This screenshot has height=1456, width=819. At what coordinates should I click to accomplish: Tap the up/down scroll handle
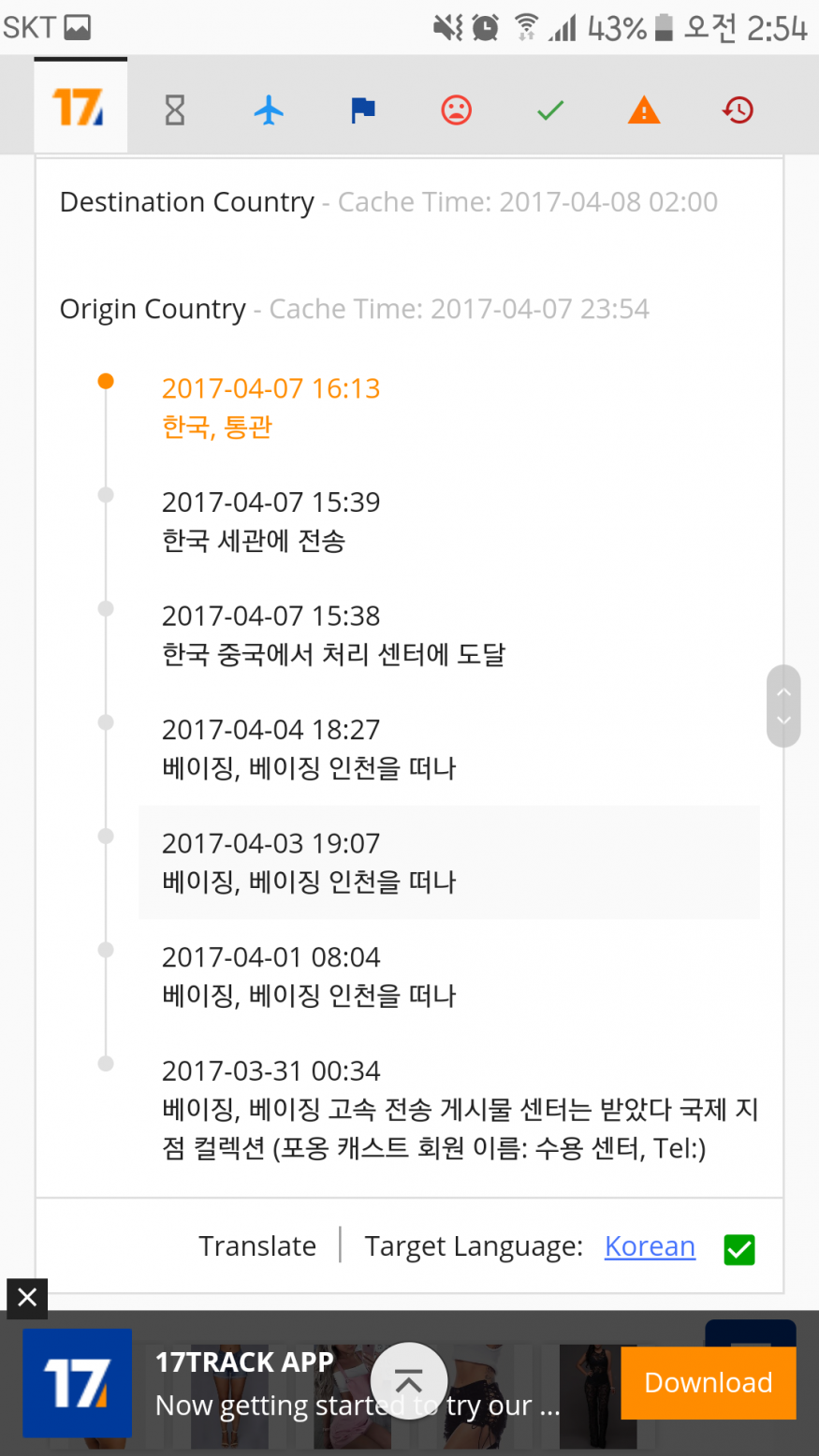[x=783, y=706]
